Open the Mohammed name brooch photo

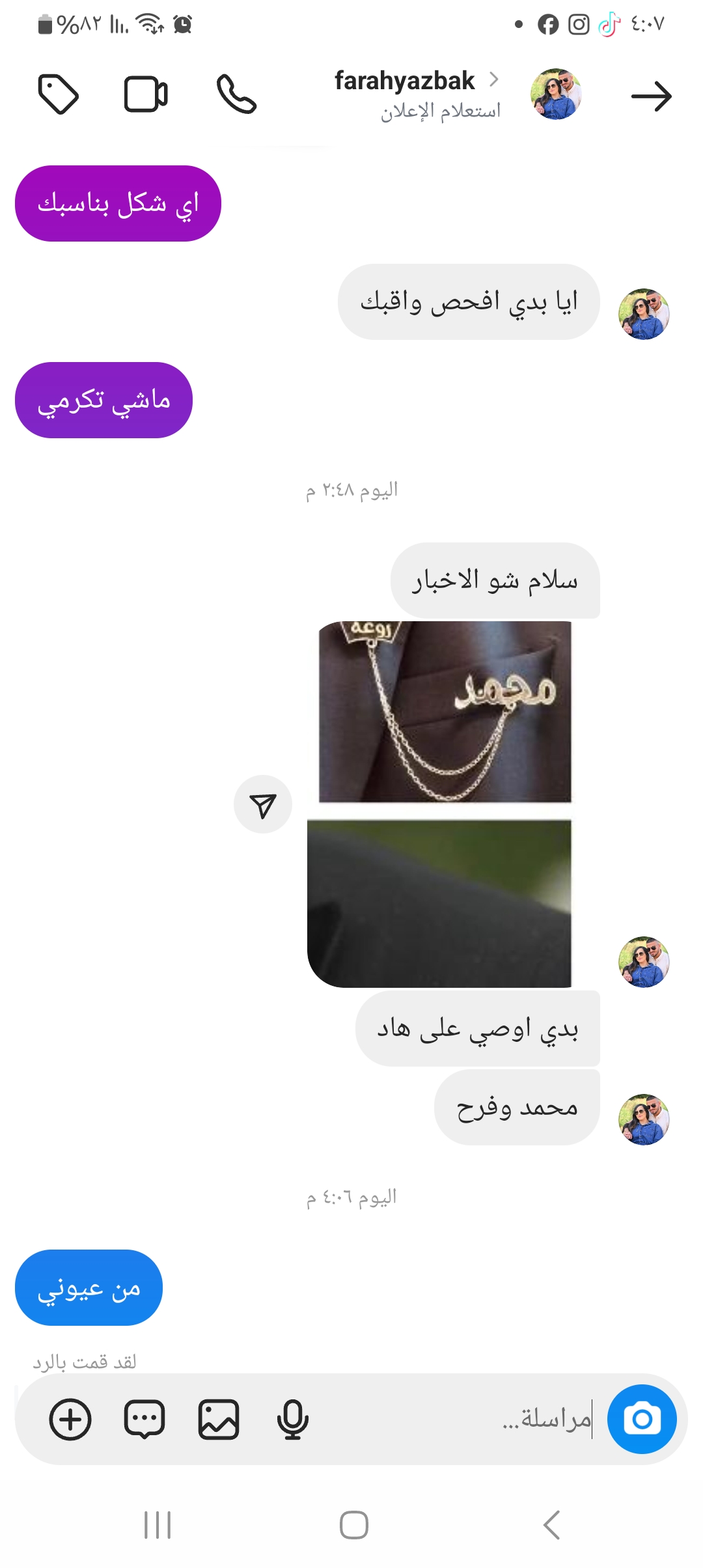click(445, 712)
